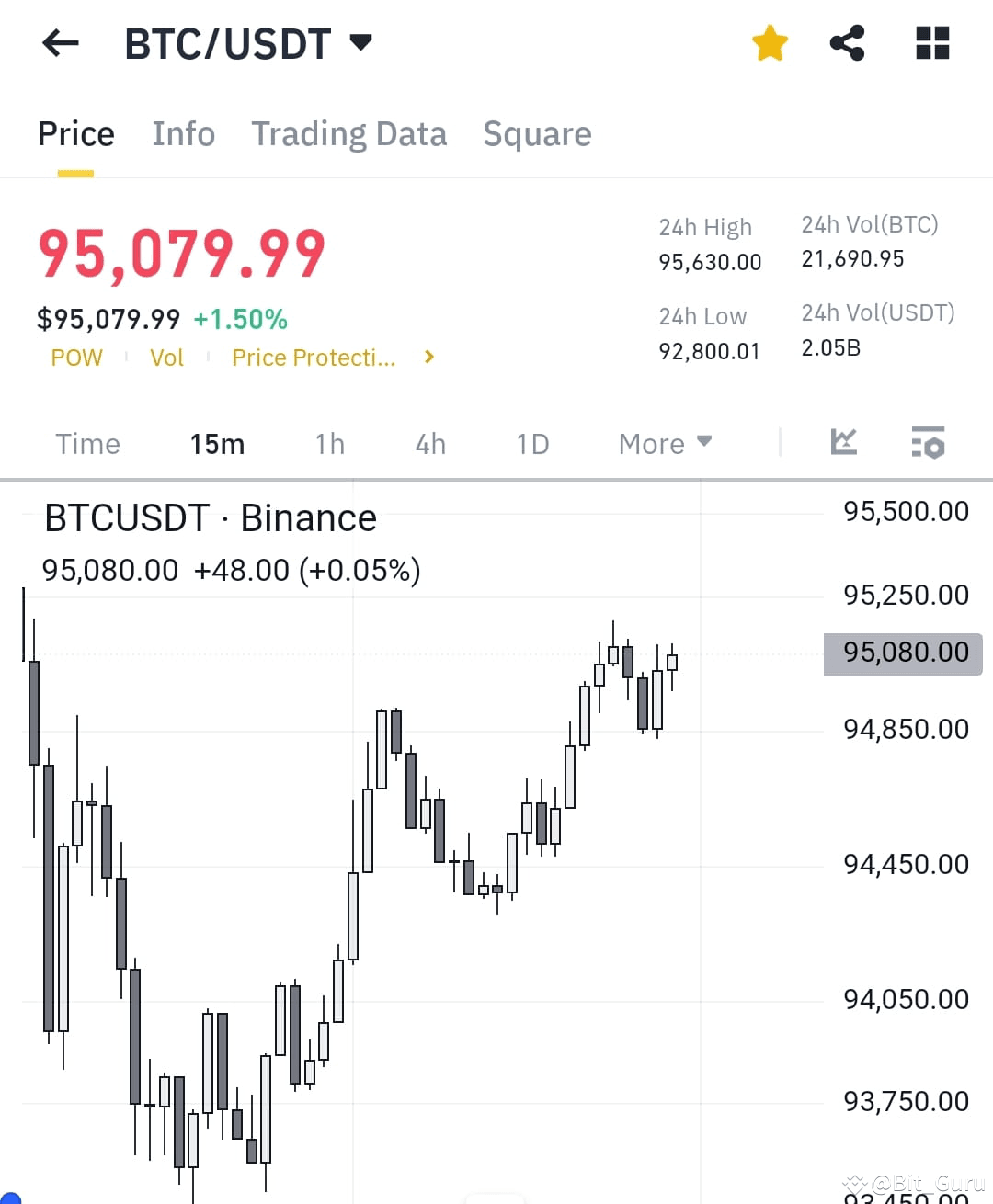
Task: Switch to the 1D timeframe
Action: (x=531, y=444)
